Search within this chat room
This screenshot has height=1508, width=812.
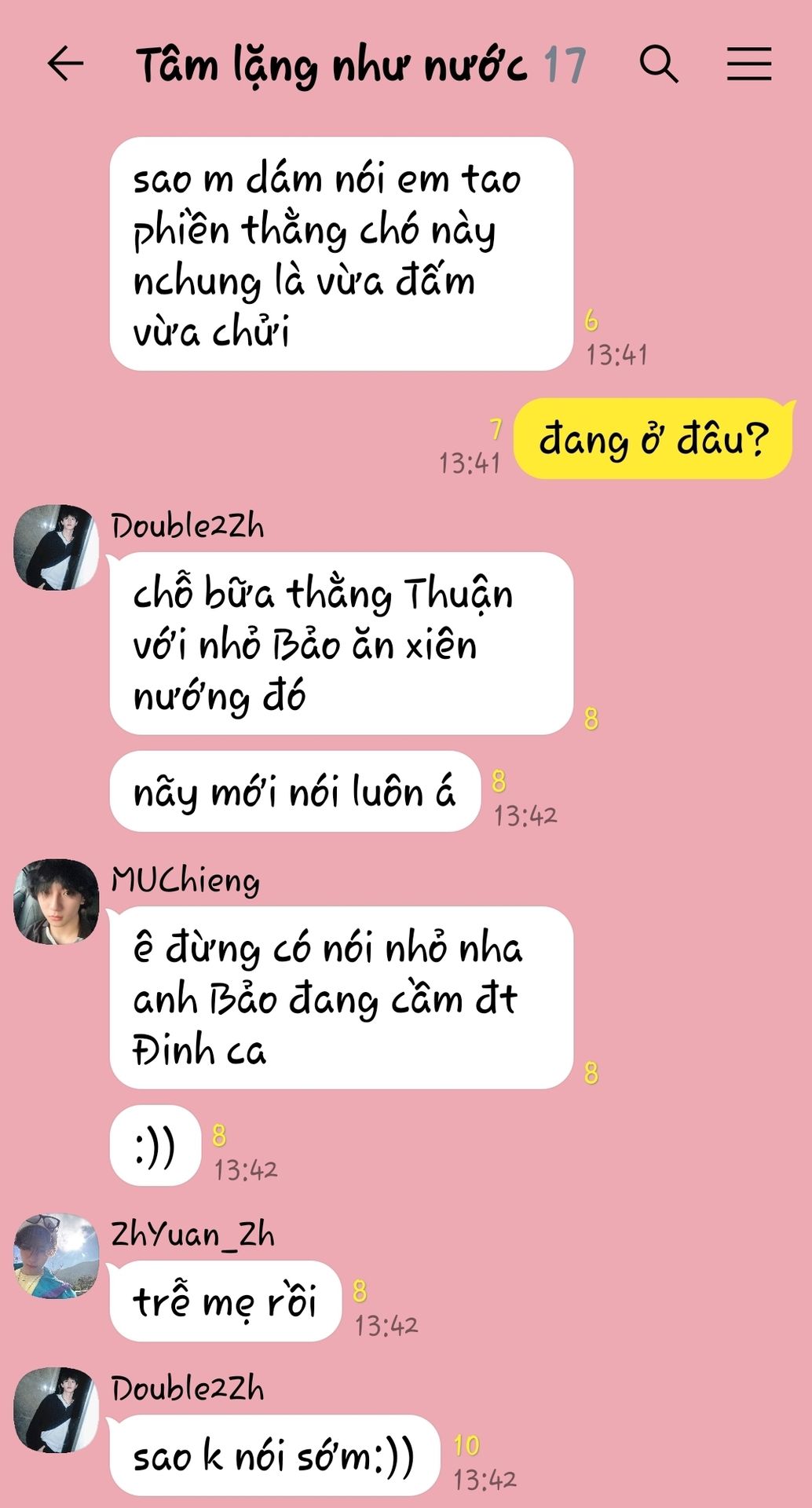[658, 64]
